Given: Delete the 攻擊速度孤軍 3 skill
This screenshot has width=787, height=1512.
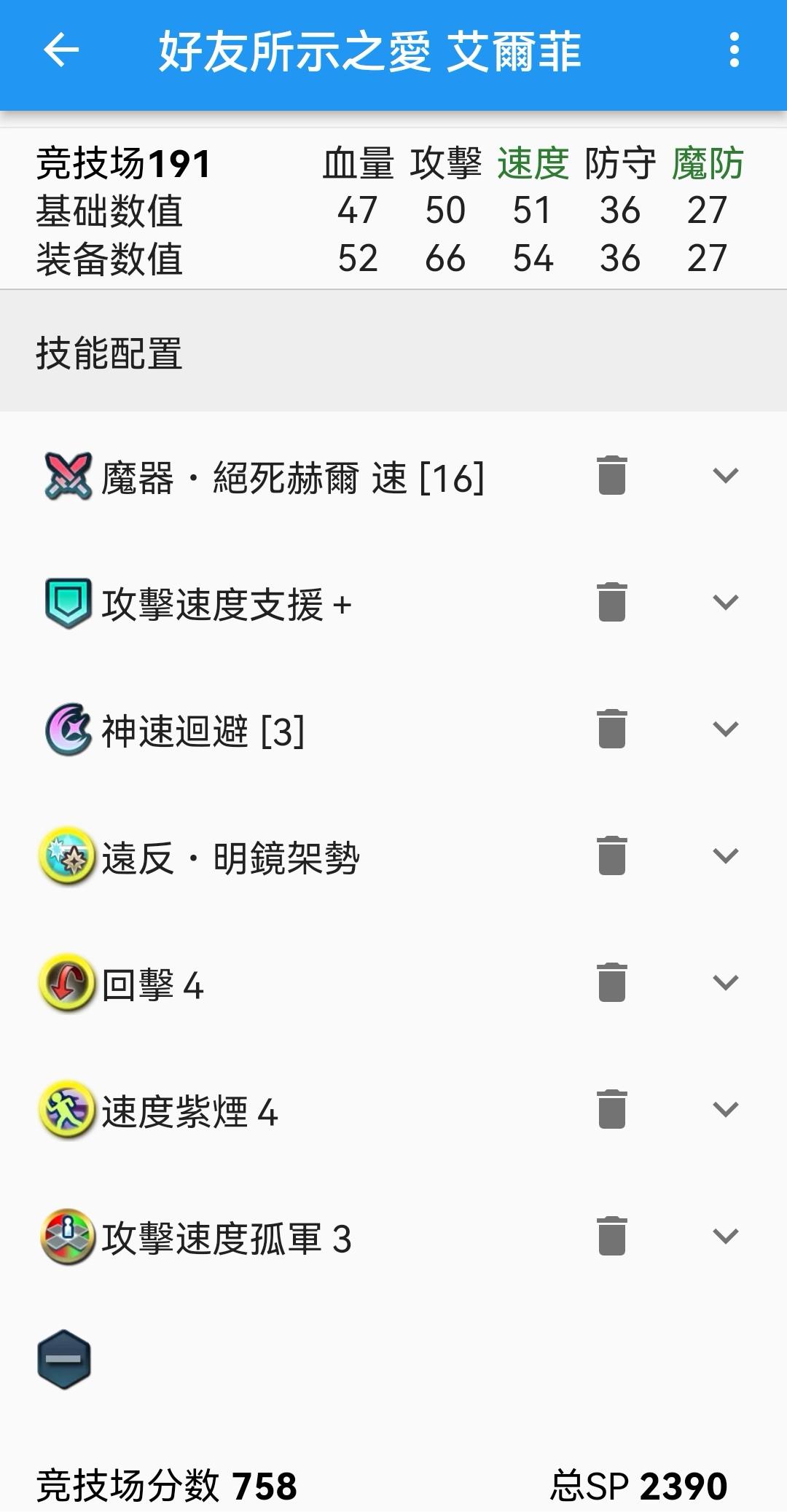Looking at the screenshot, I should (612, 1237).
